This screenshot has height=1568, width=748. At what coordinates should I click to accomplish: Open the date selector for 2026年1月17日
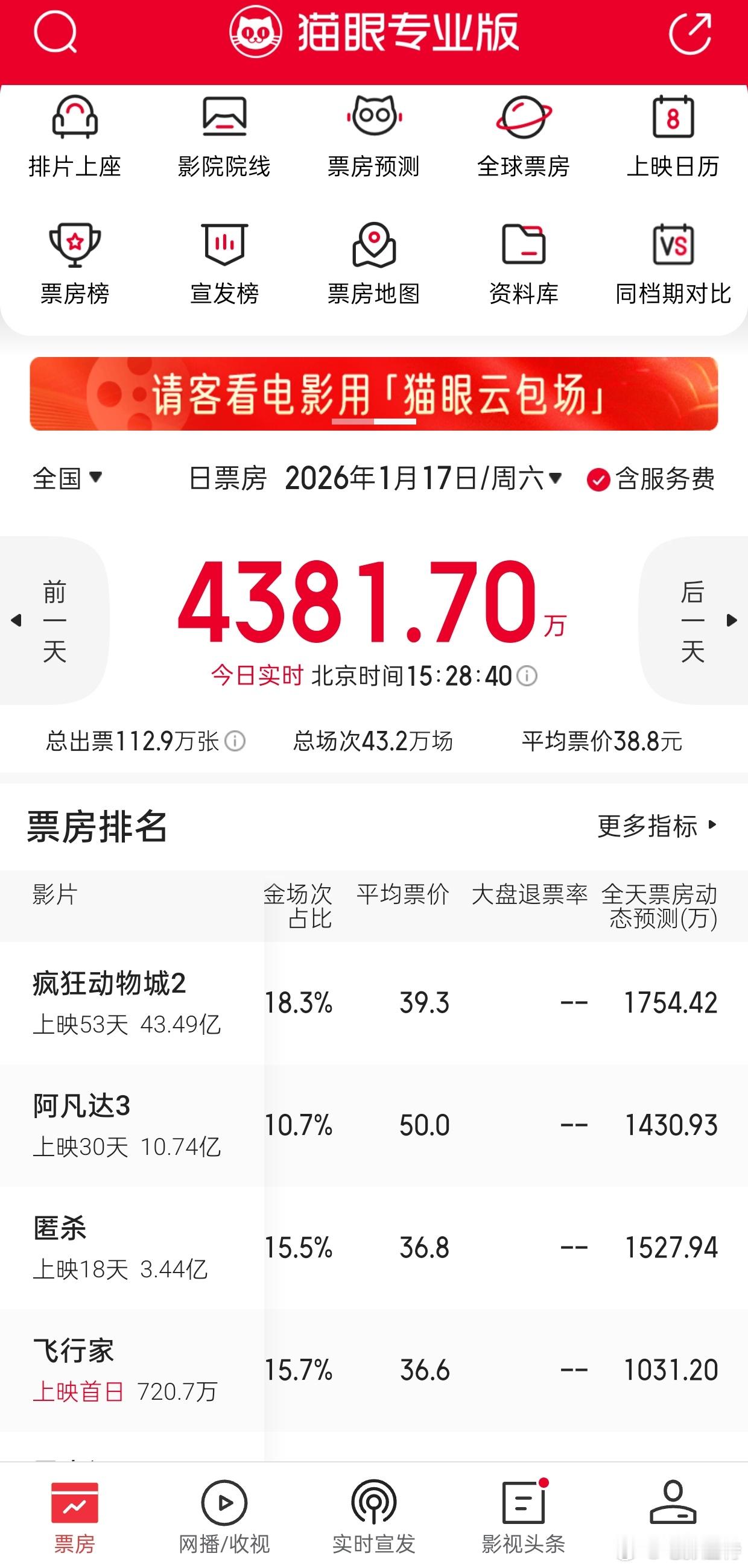click(x=421, y=480)
